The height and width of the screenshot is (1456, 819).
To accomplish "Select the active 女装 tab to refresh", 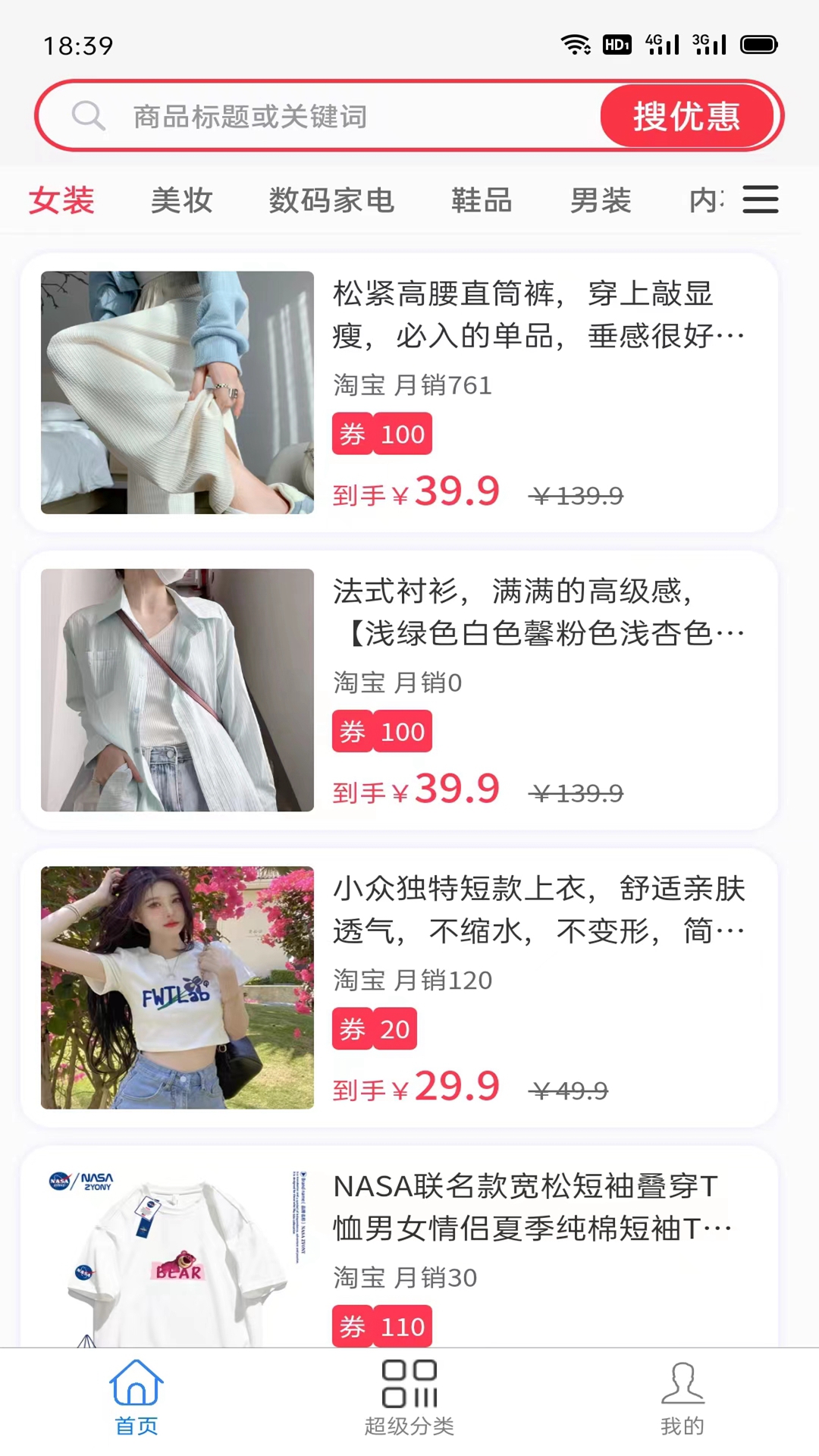I will click(x=61, y=199).
